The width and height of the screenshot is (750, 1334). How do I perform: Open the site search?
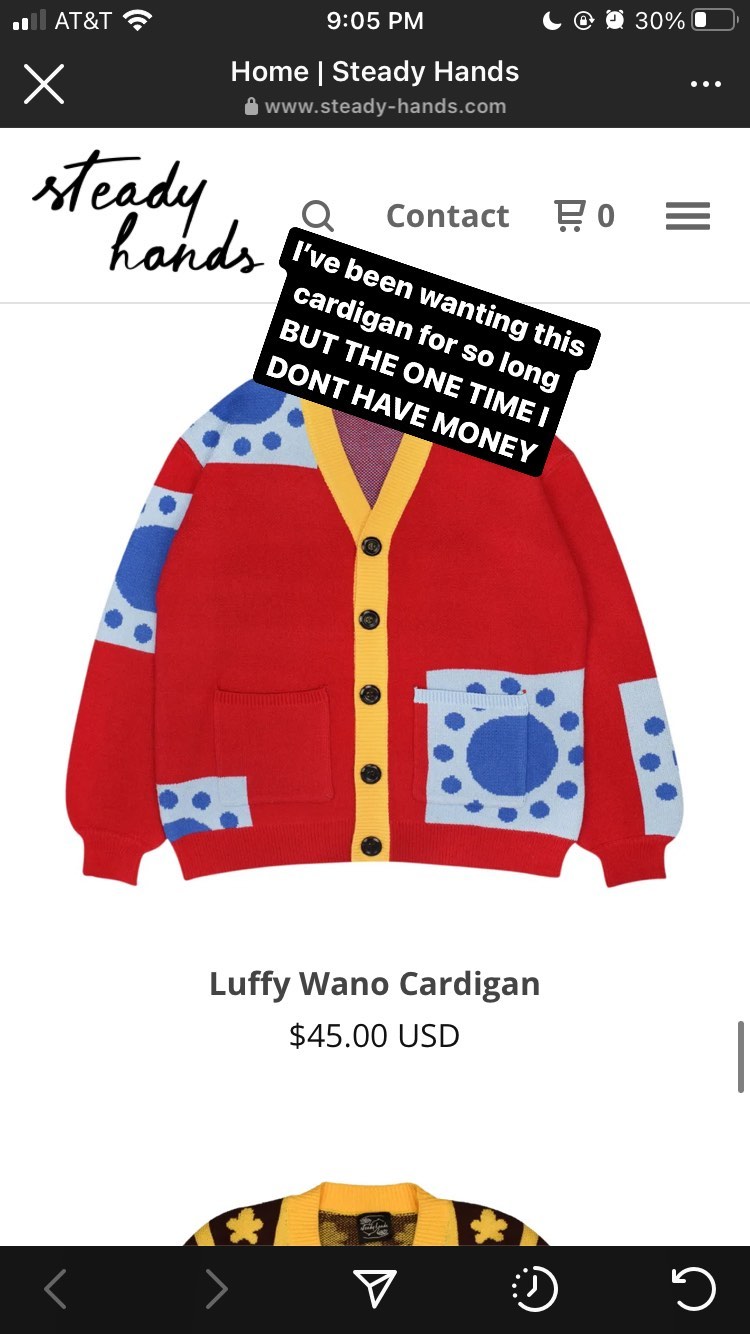tap(317, 215)
